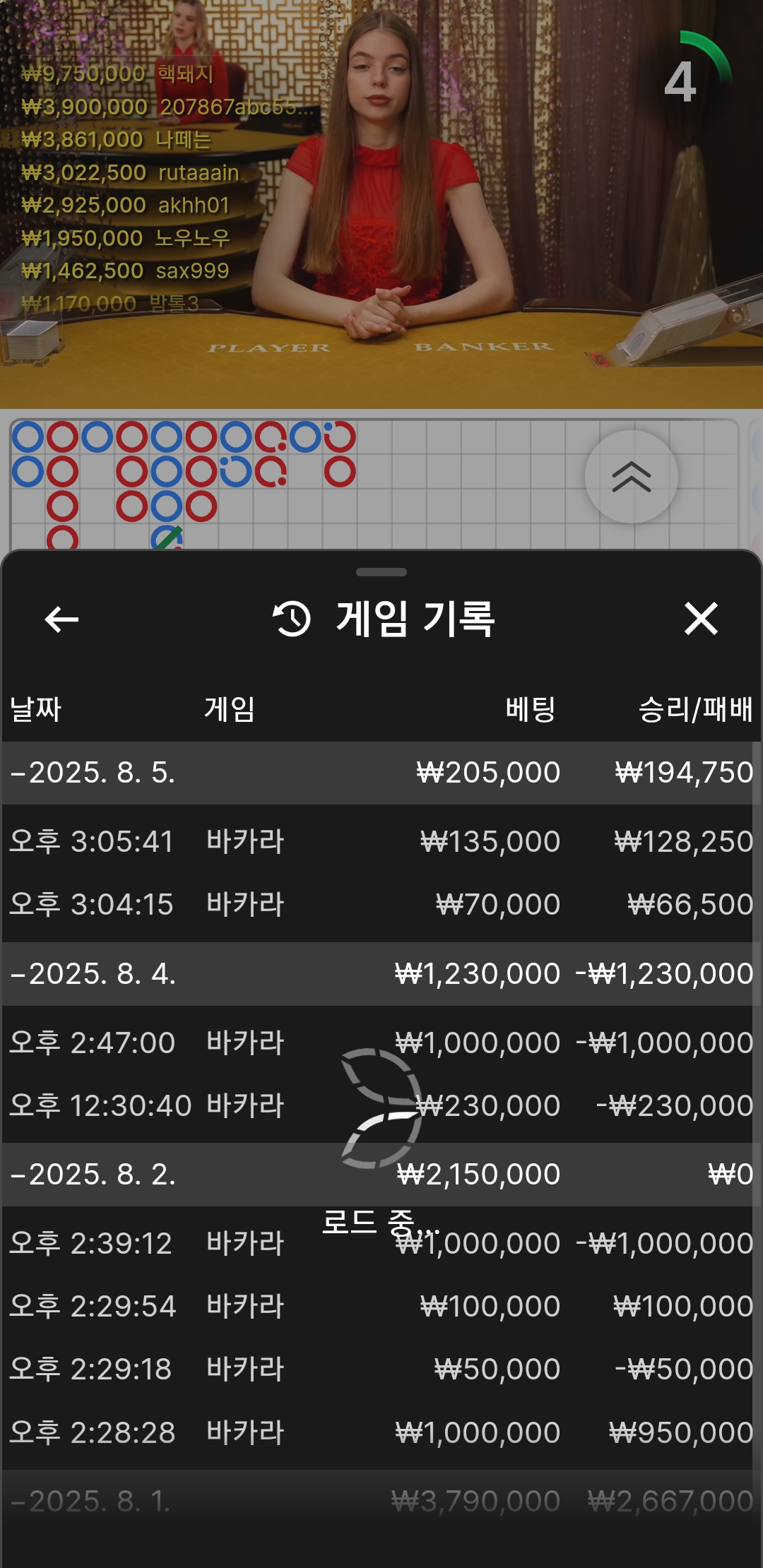
Task: Open the 오후 2:29:54 바카라 record
Action: [x=381, y=1306]
